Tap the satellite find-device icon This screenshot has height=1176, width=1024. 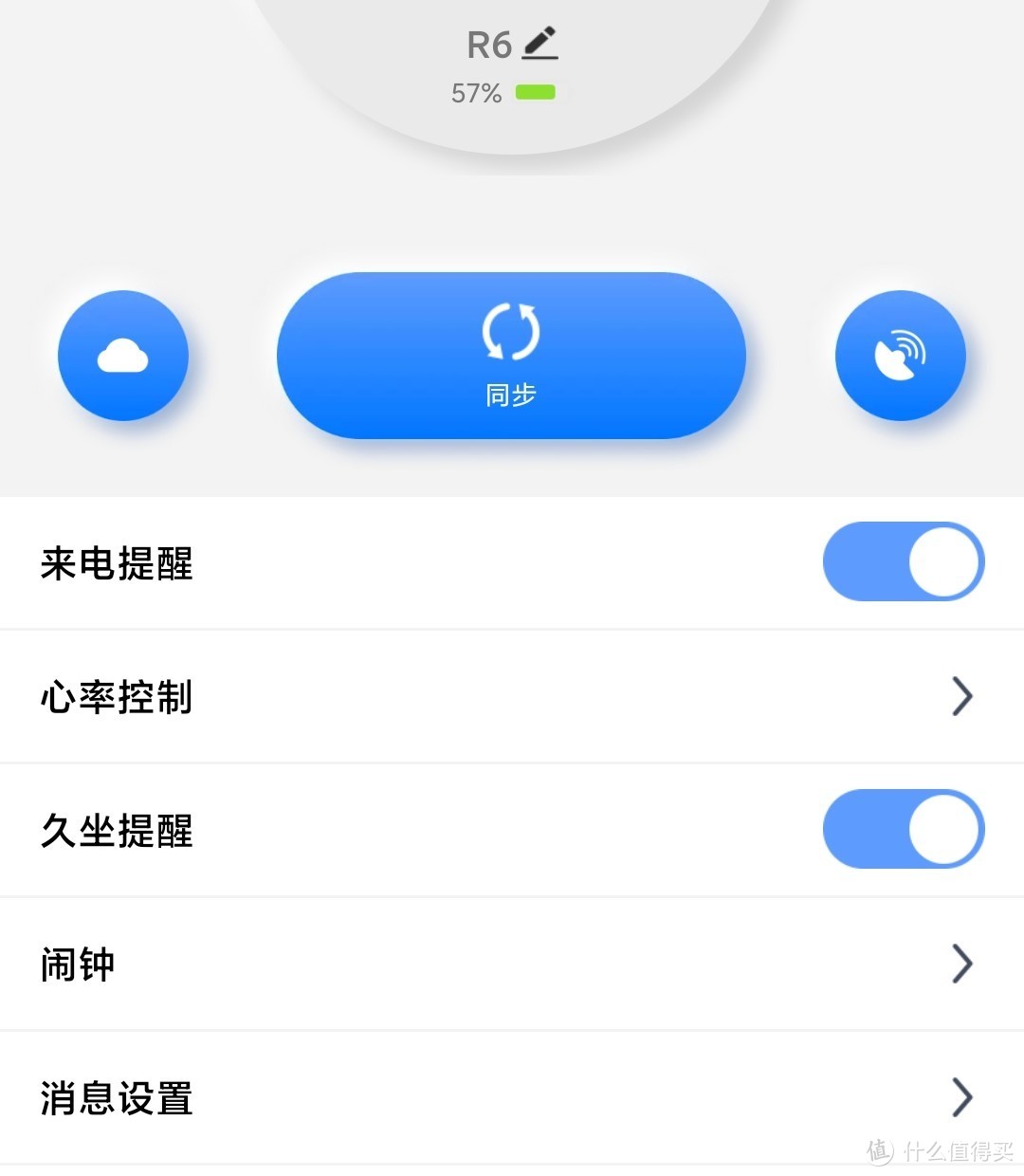901,355
